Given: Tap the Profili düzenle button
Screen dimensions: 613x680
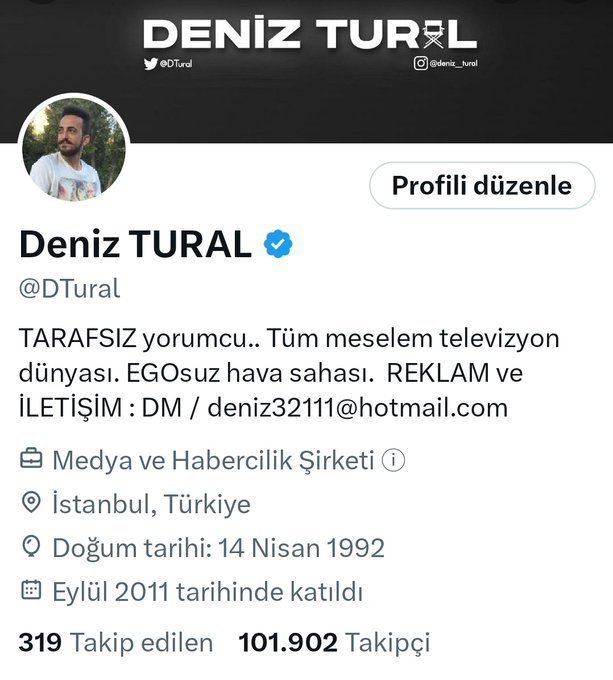Looking at the screenshot, I should tap(482, 185).
